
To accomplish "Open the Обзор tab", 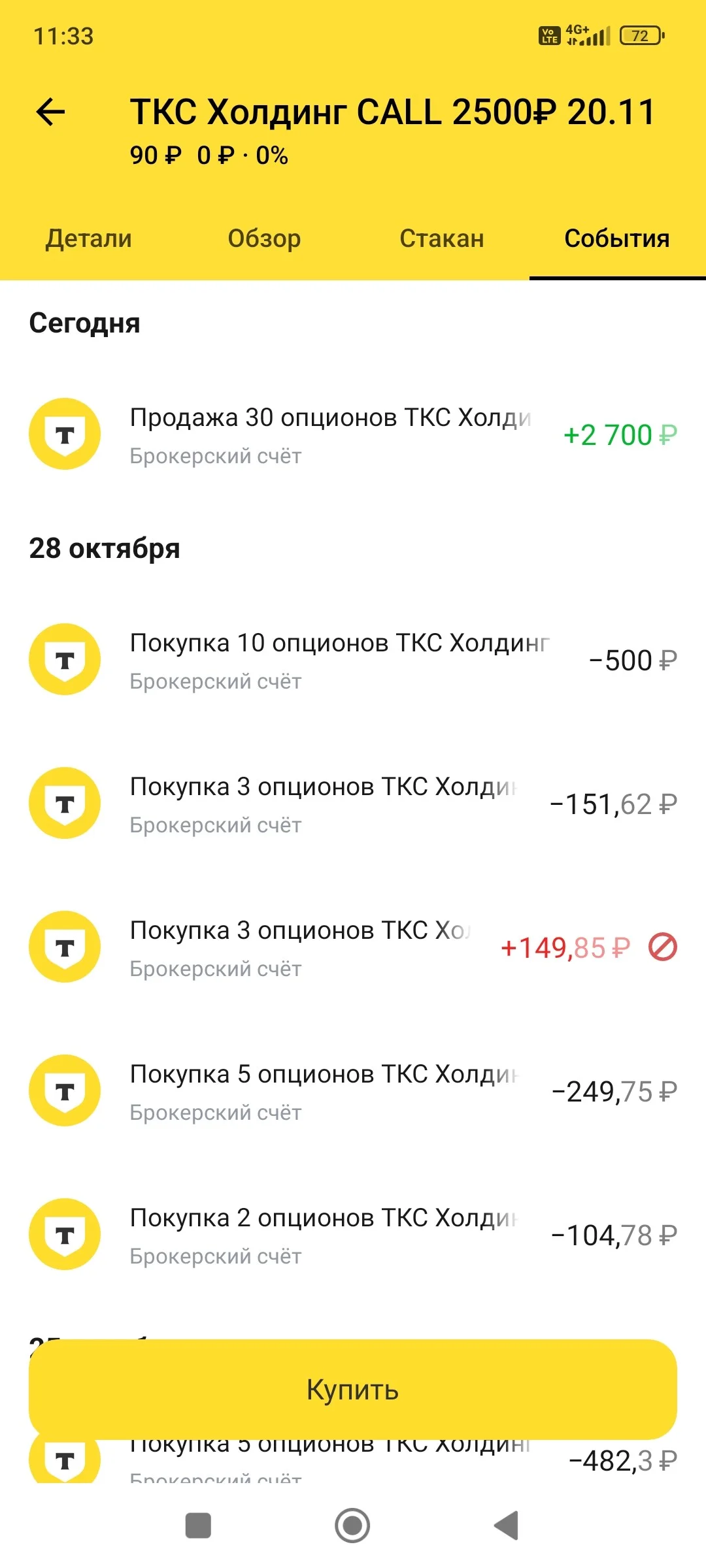I will click(x=264, y=238).
